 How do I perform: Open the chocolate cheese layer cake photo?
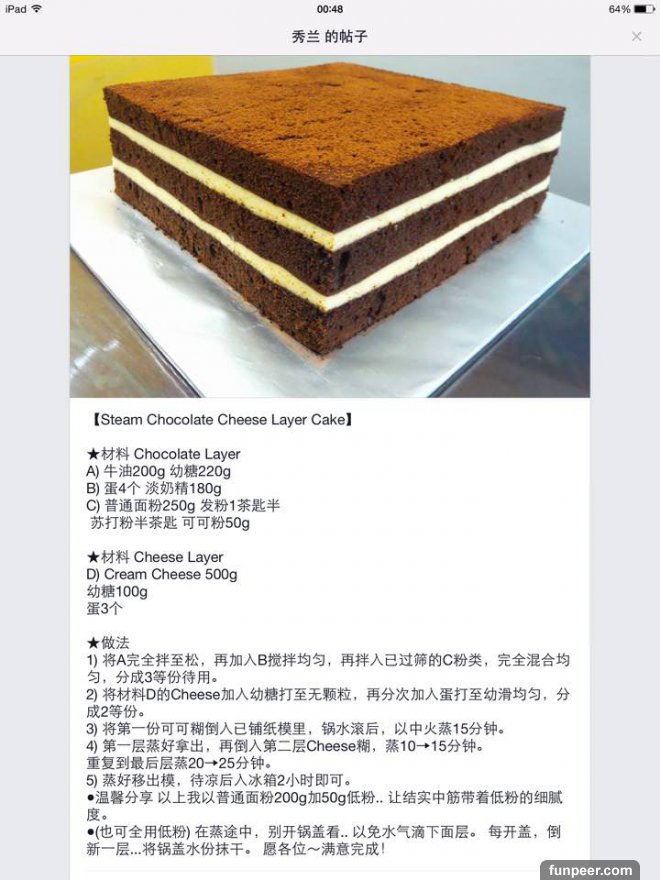[329, 227]
